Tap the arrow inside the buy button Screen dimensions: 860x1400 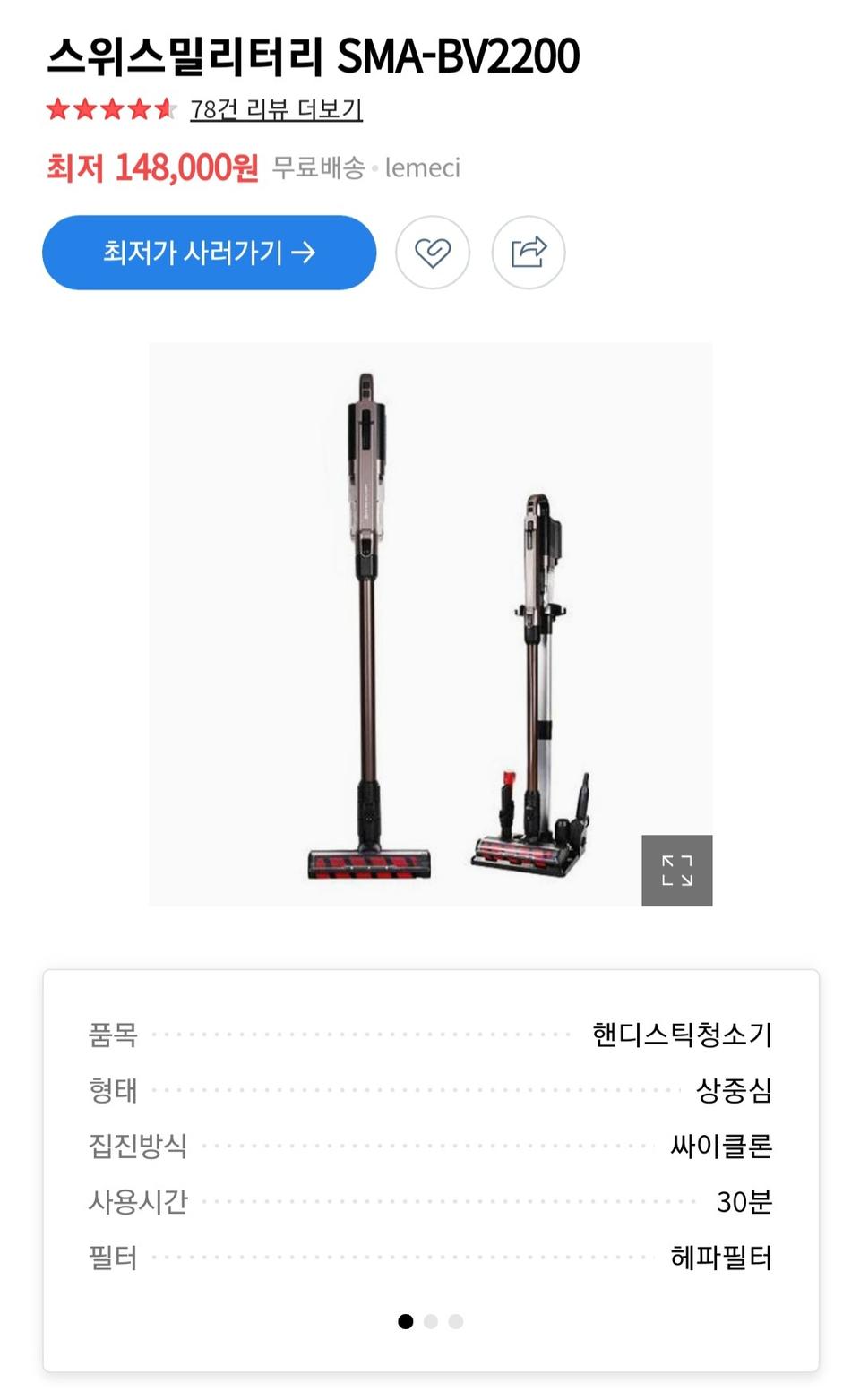click(x=304, y=253)
